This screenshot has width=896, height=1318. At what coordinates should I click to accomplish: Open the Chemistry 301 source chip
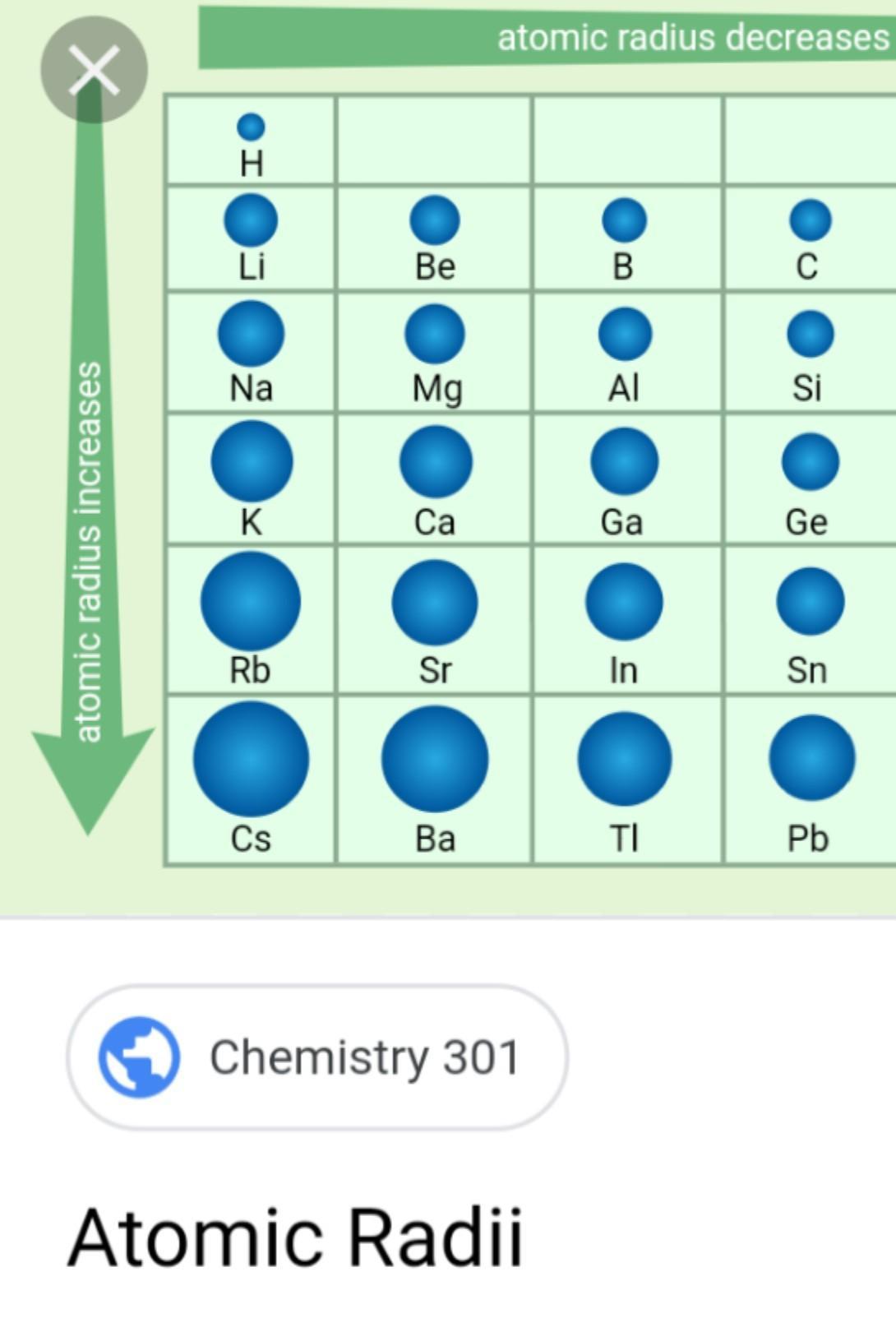[x=317, y=1057]
